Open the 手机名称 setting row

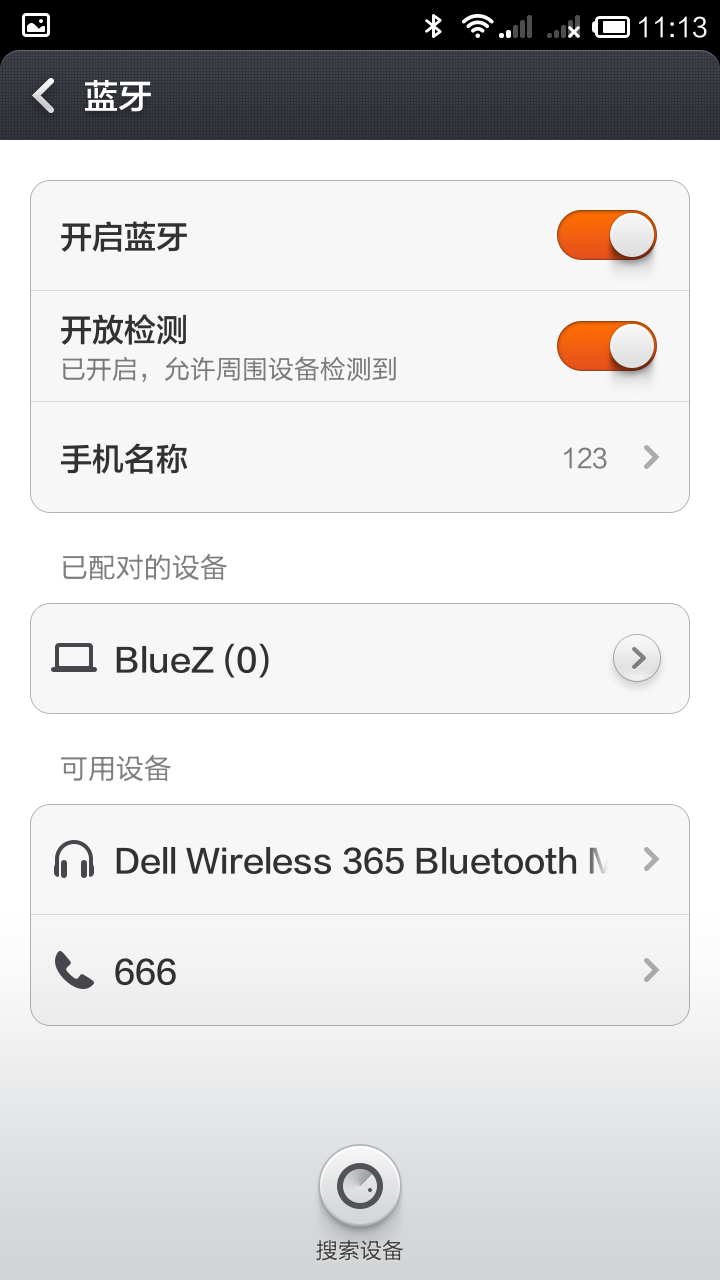(360, 458)
